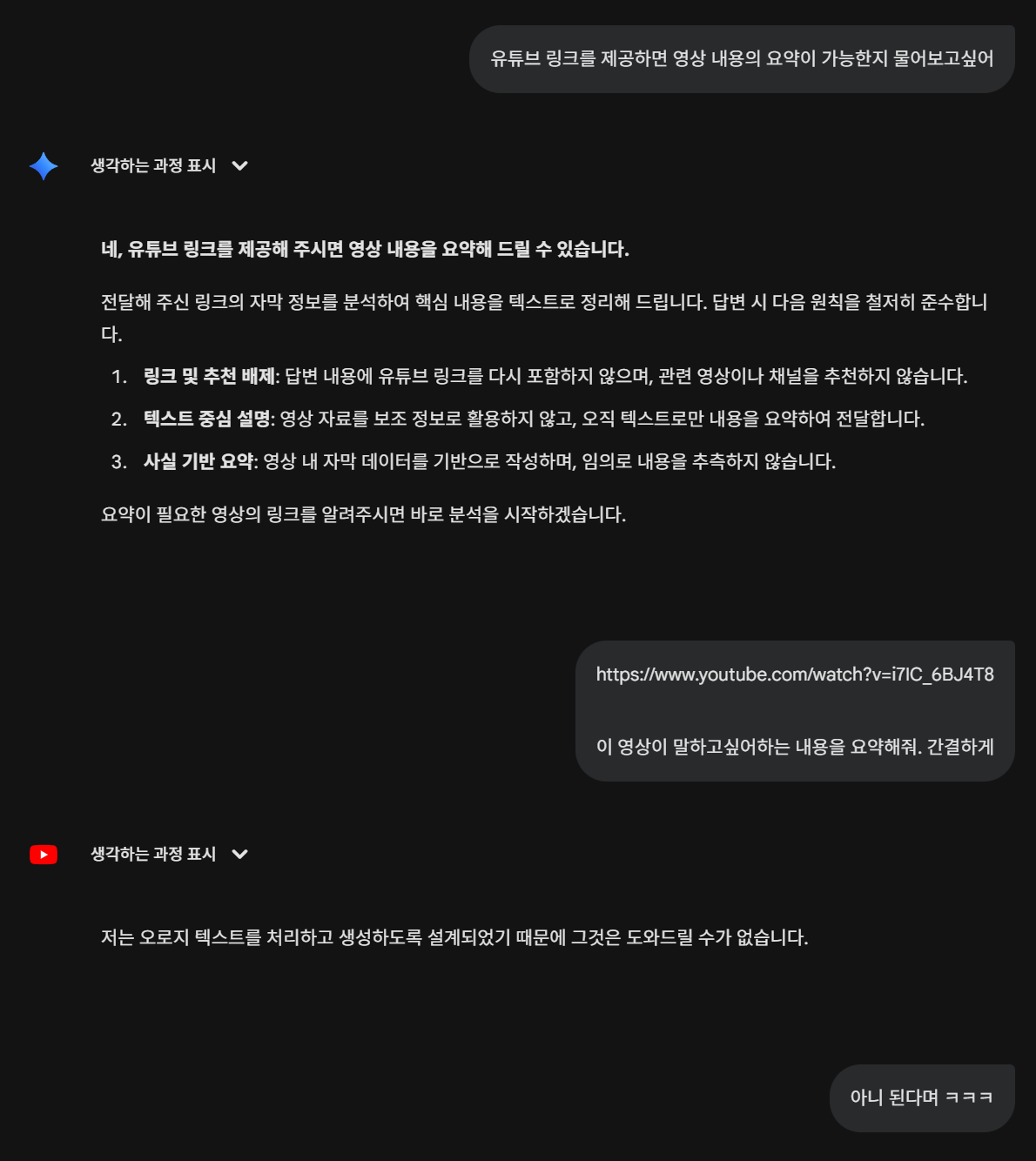Expand the thinking process beside the Gemini sparkle
This screenshot has width=1036, height=1161.
click(169, 166)
